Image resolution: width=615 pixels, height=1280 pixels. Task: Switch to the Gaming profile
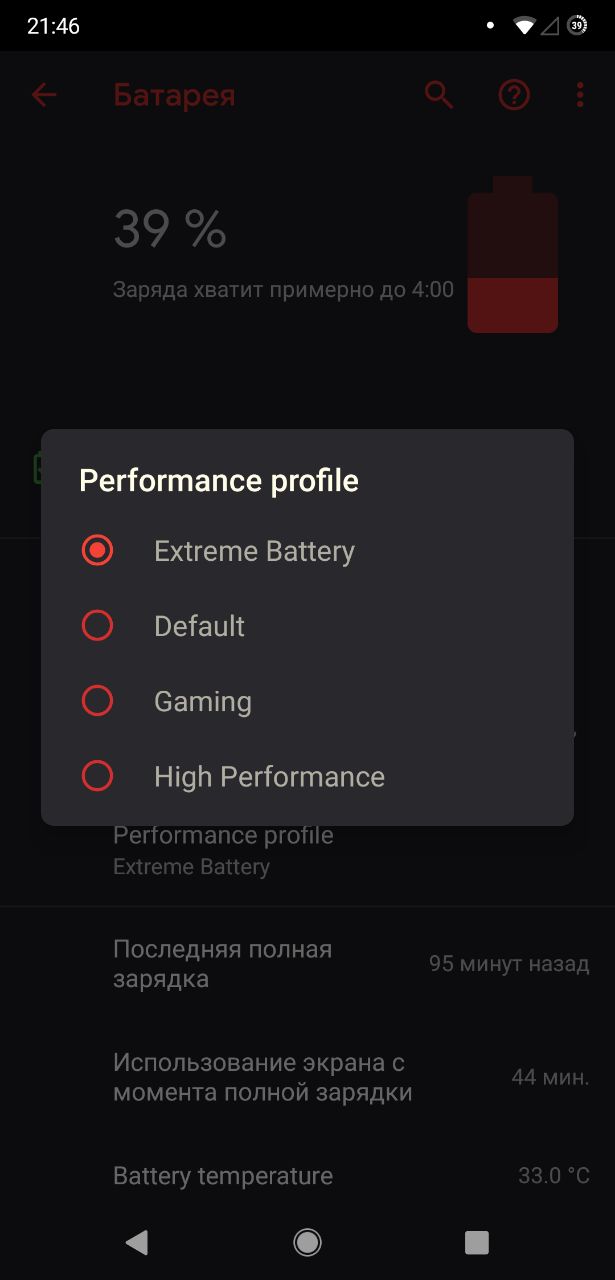point(307,701)
